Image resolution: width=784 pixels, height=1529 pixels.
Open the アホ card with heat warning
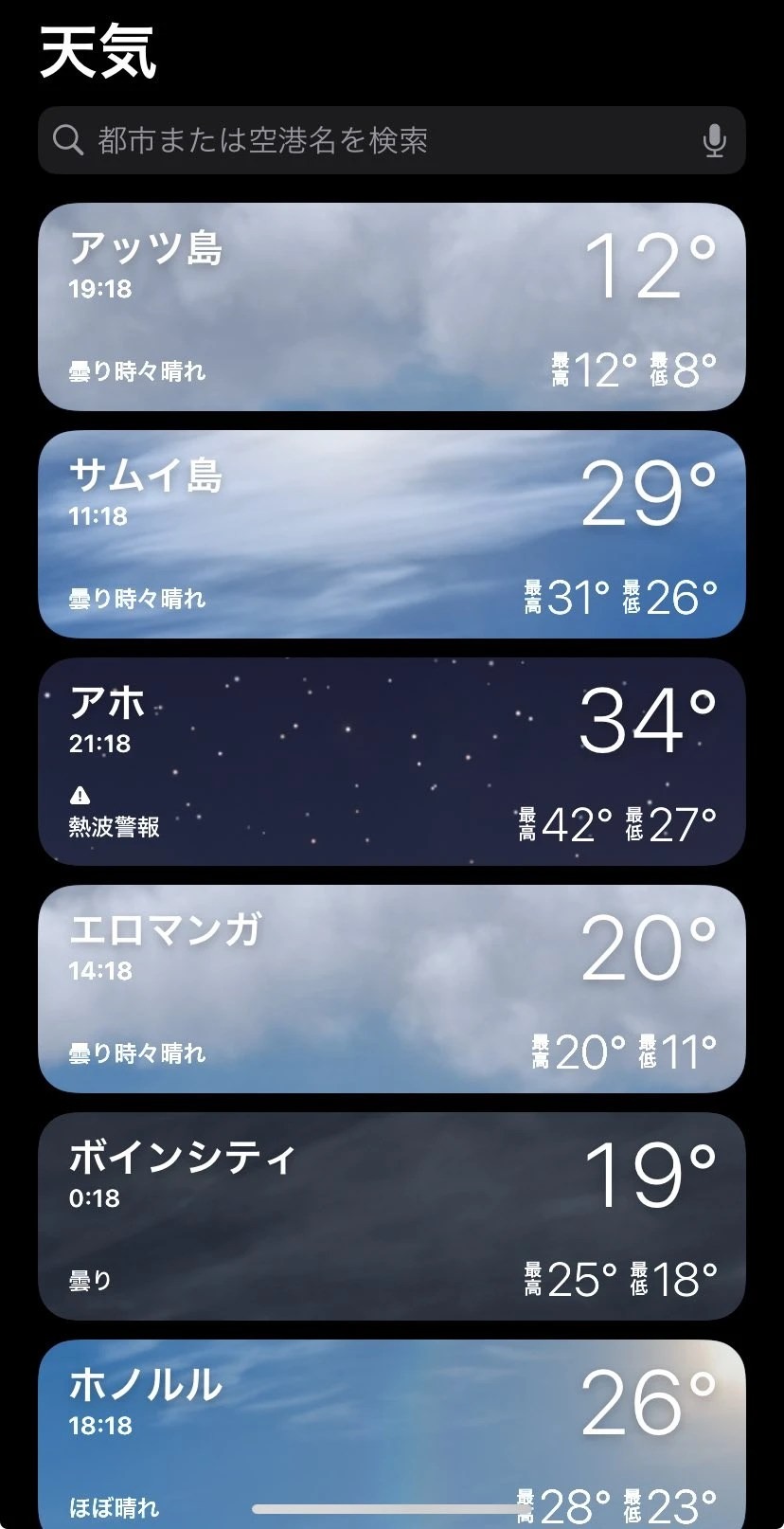point(392,762)
